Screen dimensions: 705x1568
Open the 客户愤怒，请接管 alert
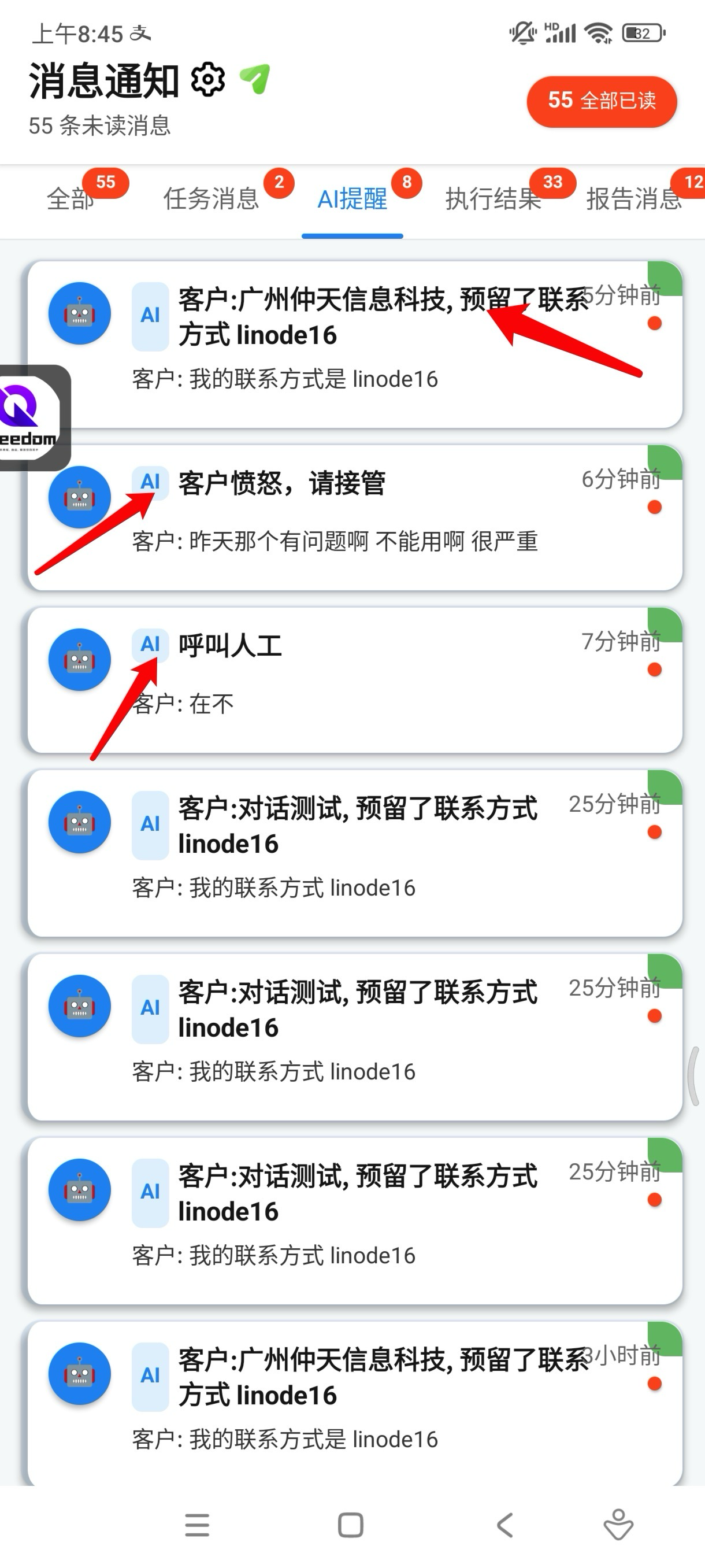[365, 517]
